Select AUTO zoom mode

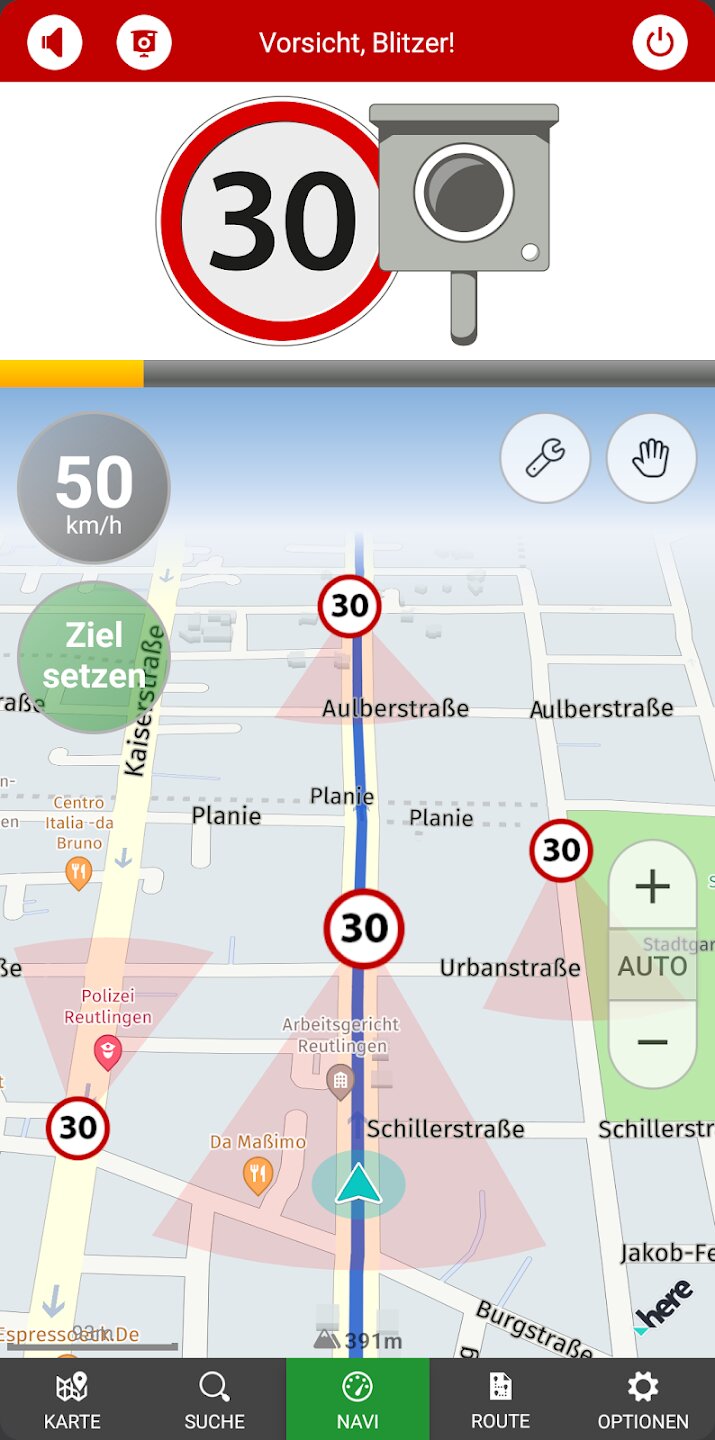click(652, 966)
